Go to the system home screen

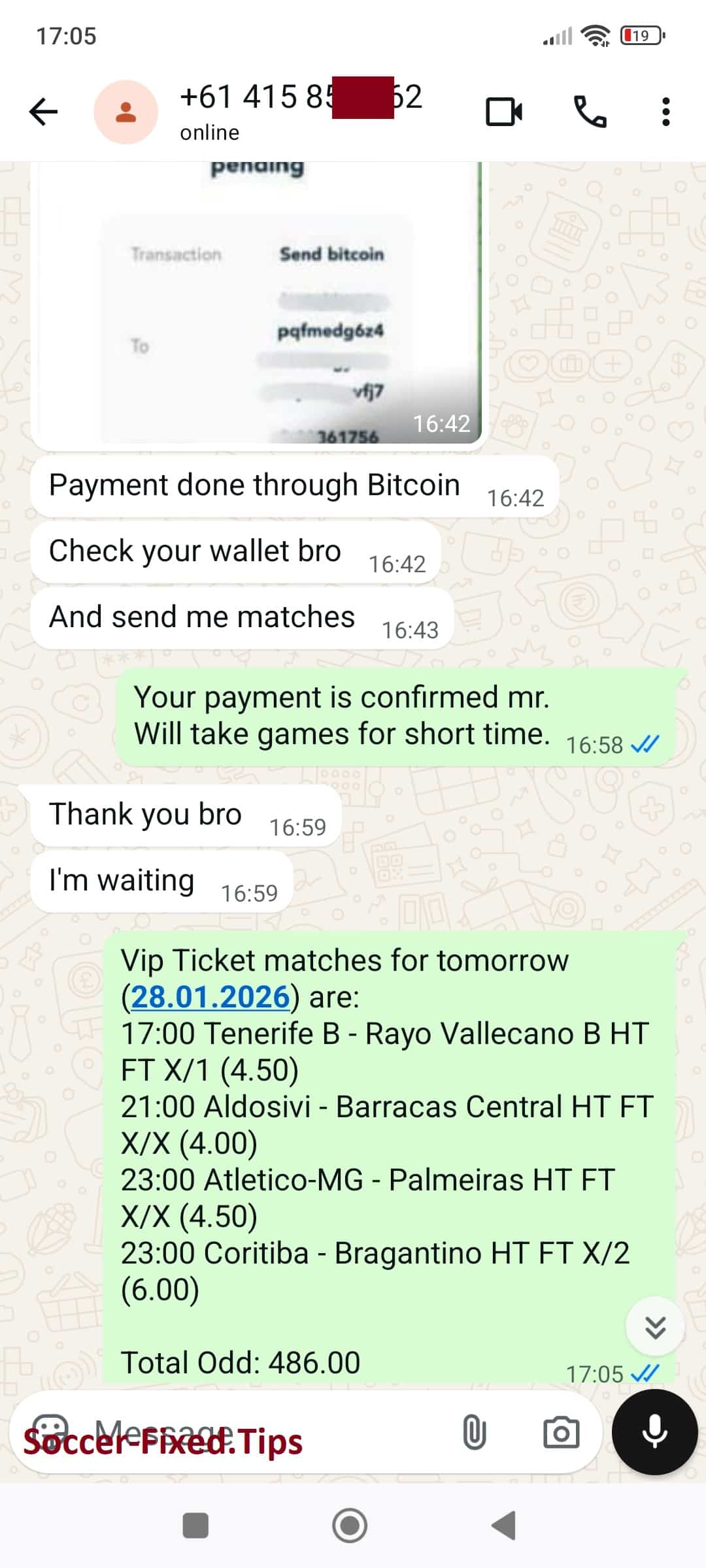click(350, 1526)
